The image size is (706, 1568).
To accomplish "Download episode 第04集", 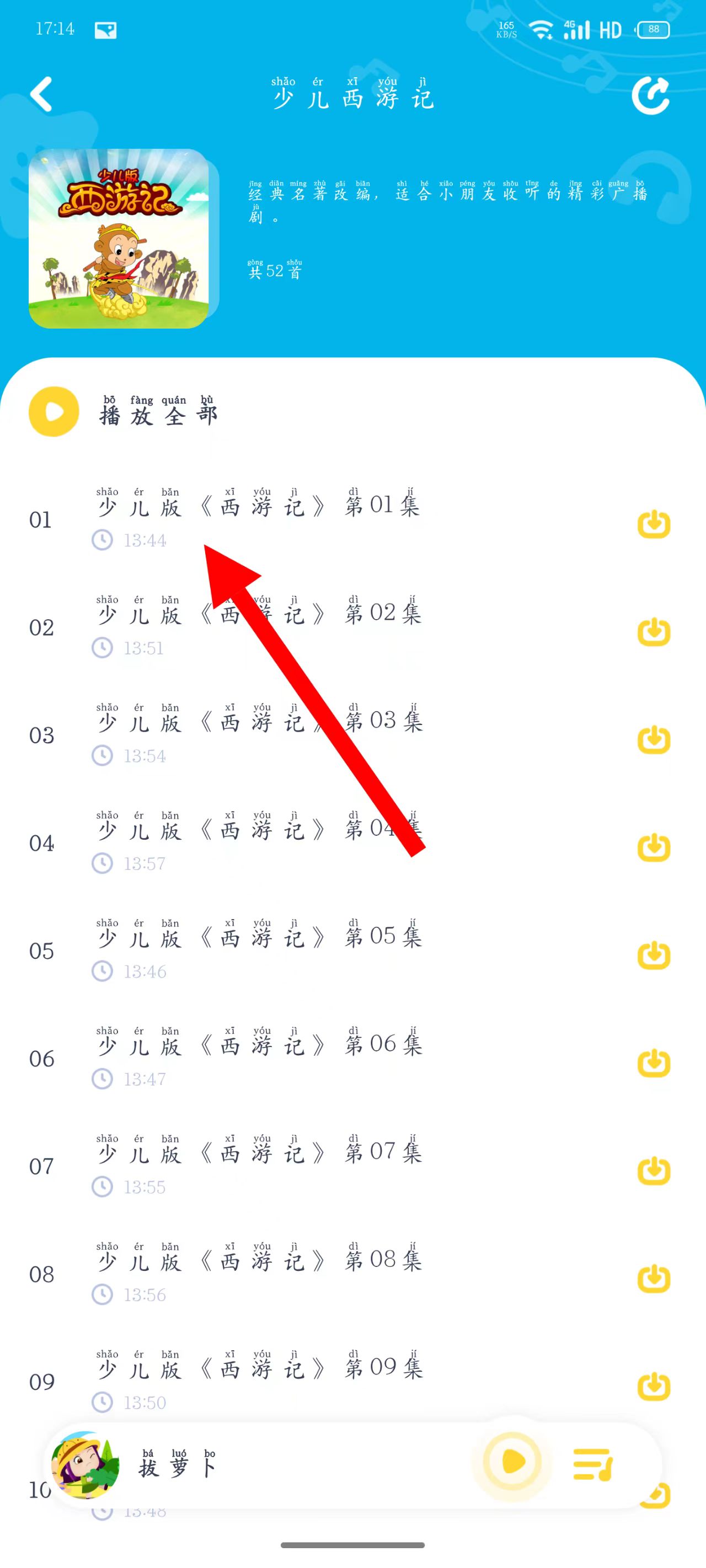I will pyautogui.click(x=654, y=847).
